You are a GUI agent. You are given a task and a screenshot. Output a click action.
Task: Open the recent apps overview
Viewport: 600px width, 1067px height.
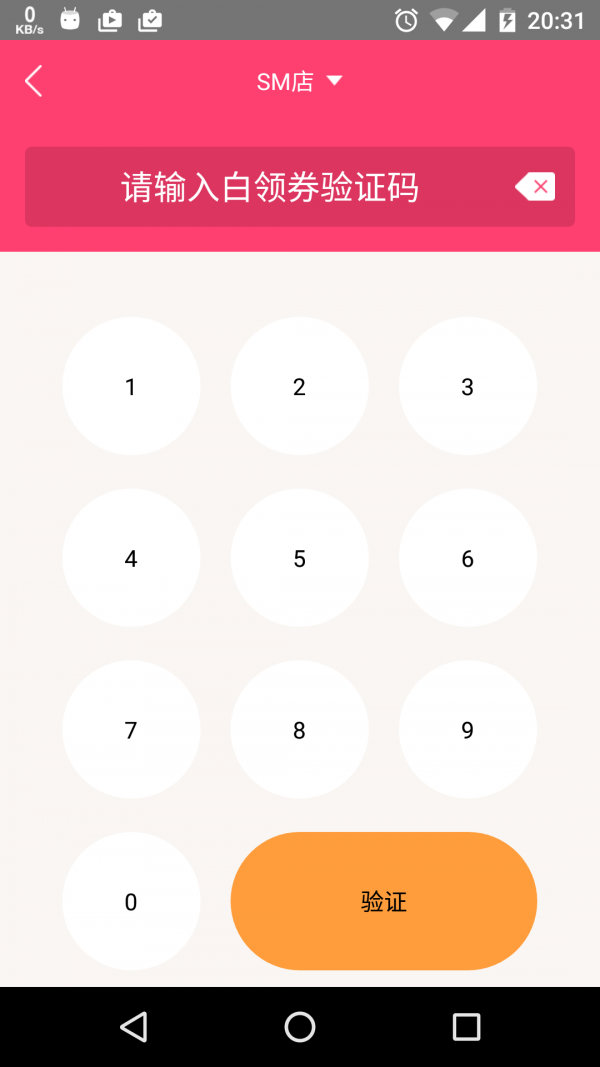(466, 1027)
